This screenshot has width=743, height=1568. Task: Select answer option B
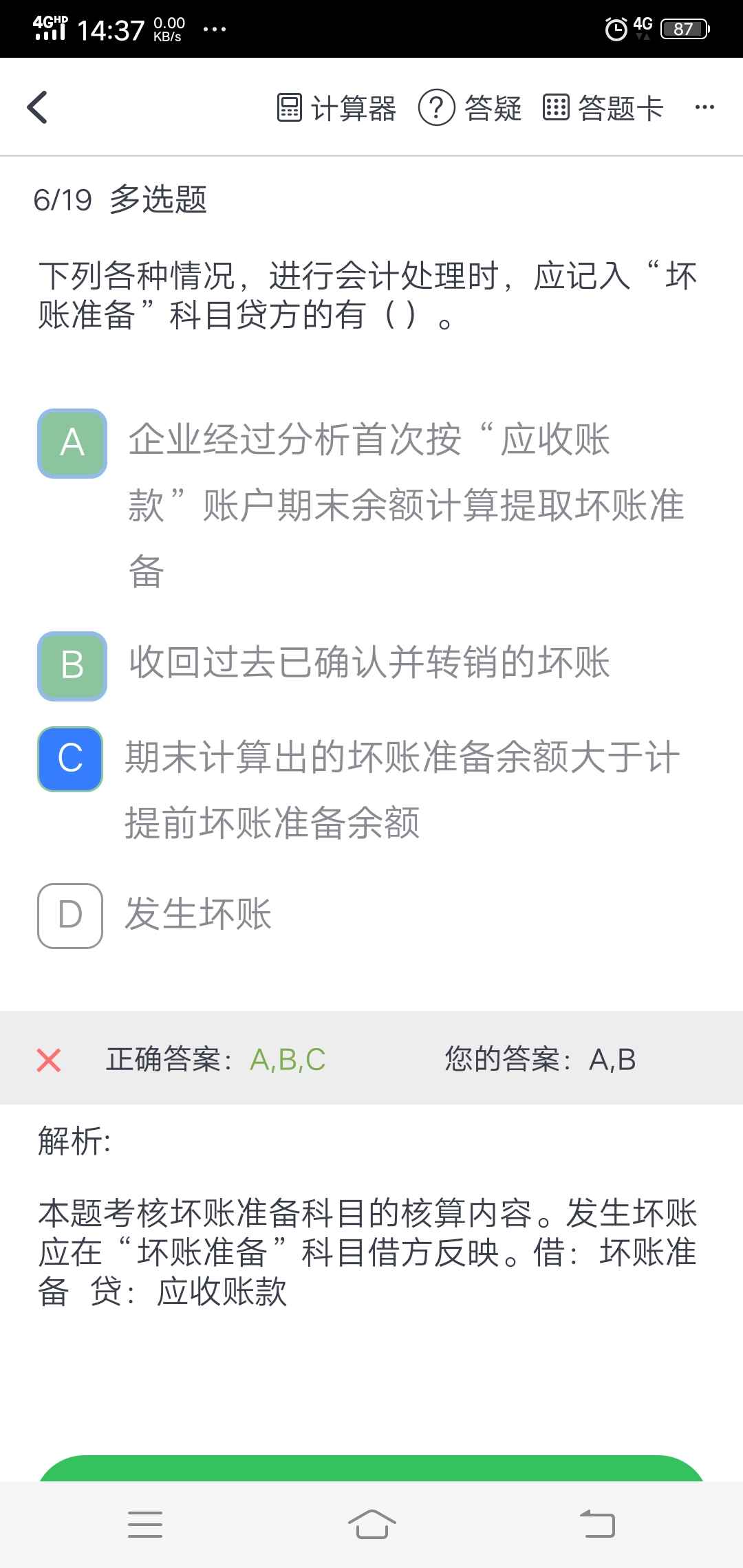click(72, 666)
